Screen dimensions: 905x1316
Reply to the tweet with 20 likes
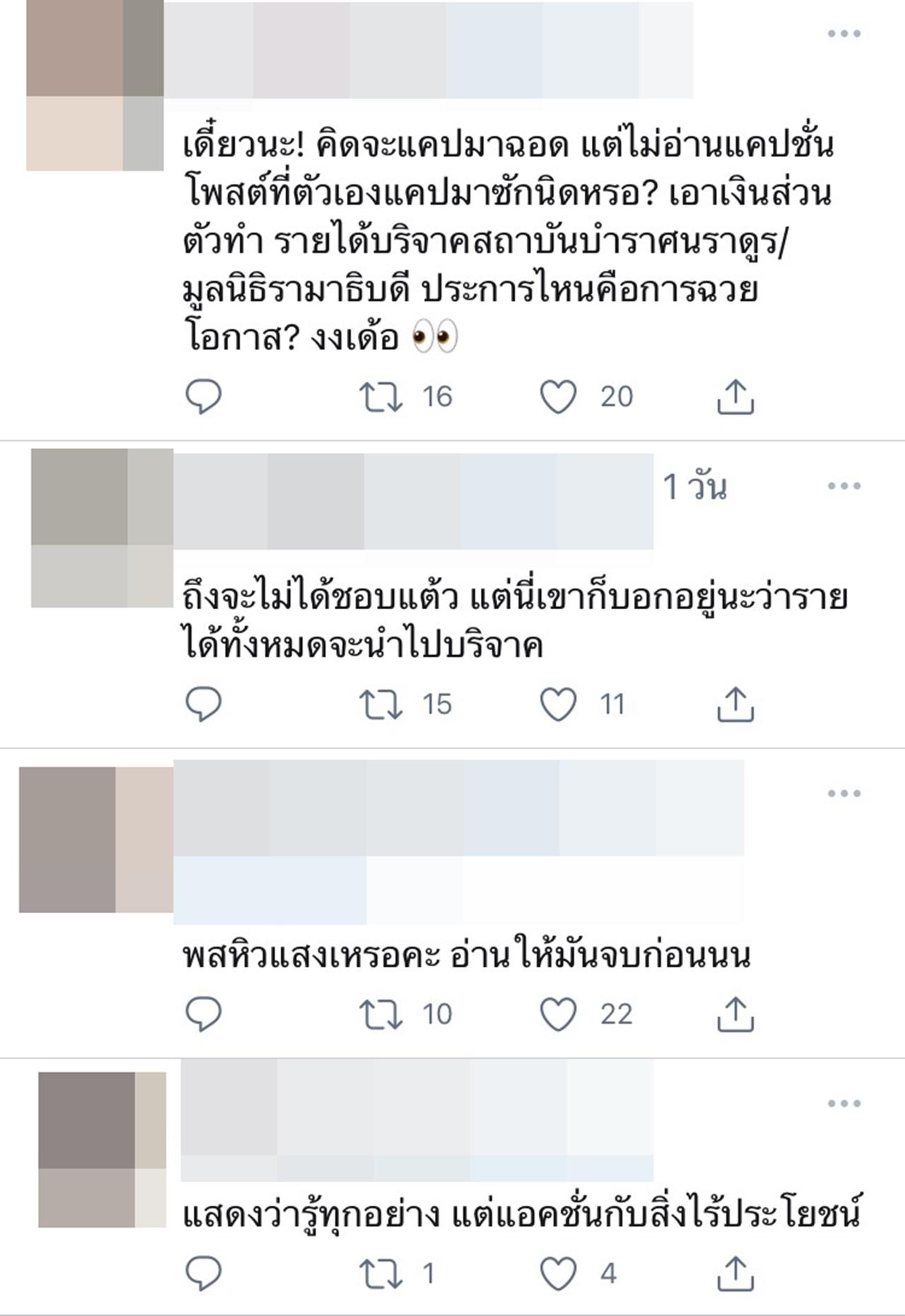tap(204, 396)
